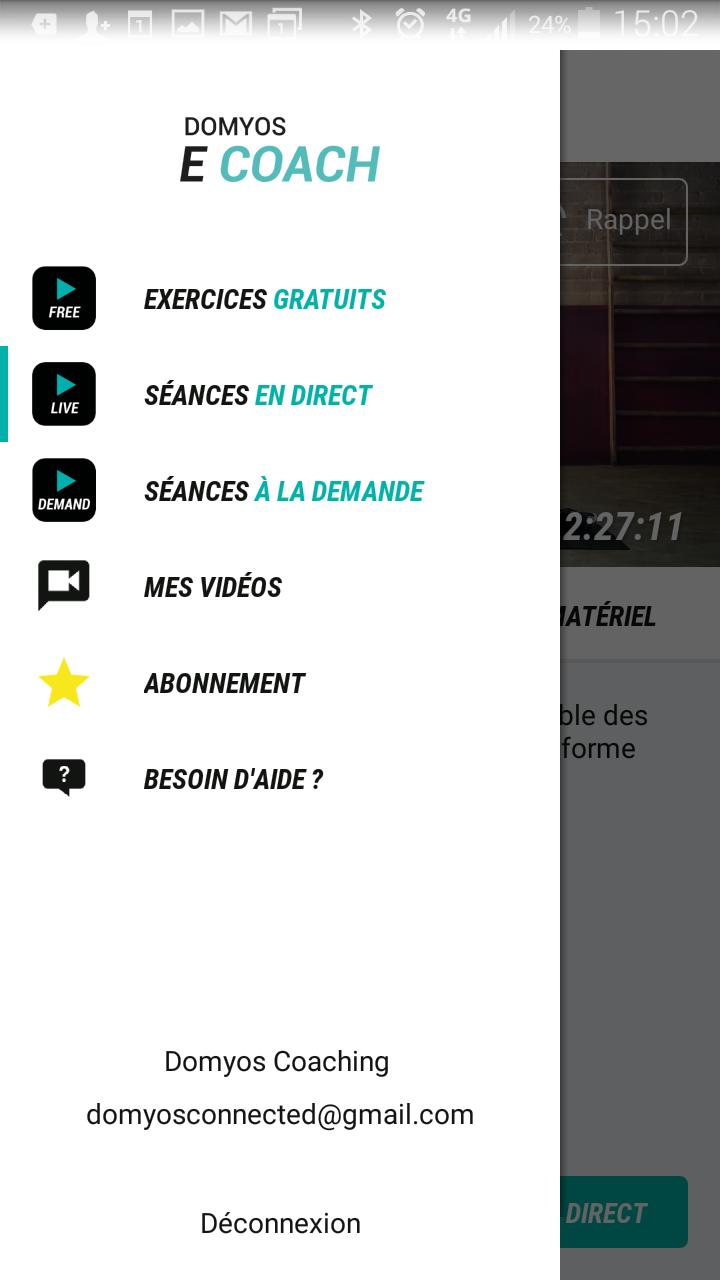This screenshot has height=1280, width=720.
Task: Open Mes Vidéos
Action: (x=212, y=587)
